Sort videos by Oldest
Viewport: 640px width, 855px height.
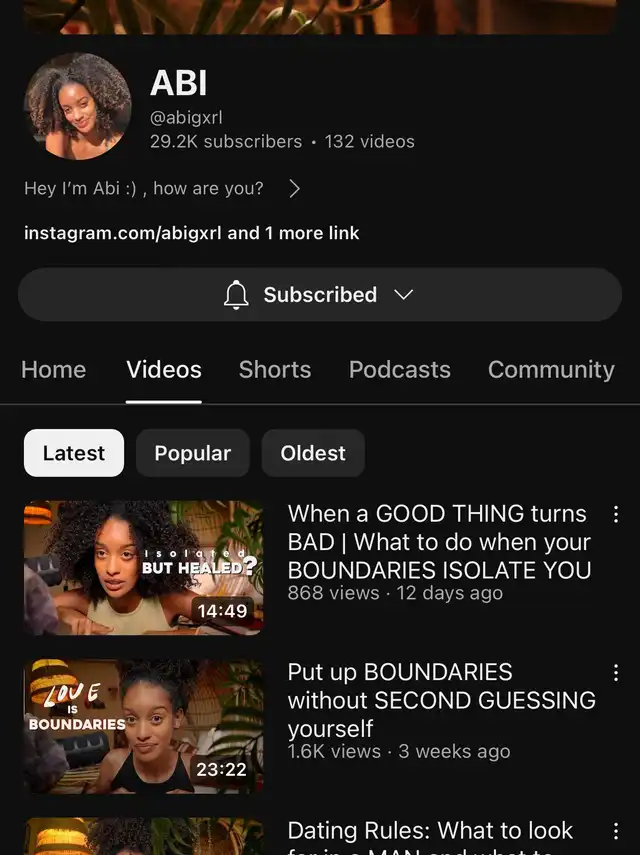[313, 453]
